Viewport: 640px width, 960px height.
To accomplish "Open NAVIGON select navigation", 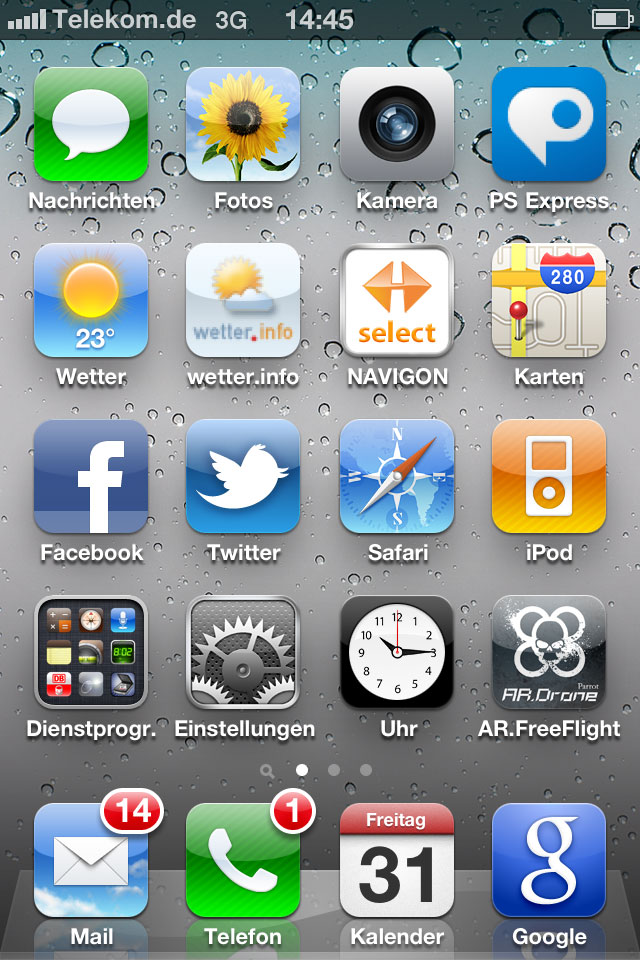I will pos(397,301).
